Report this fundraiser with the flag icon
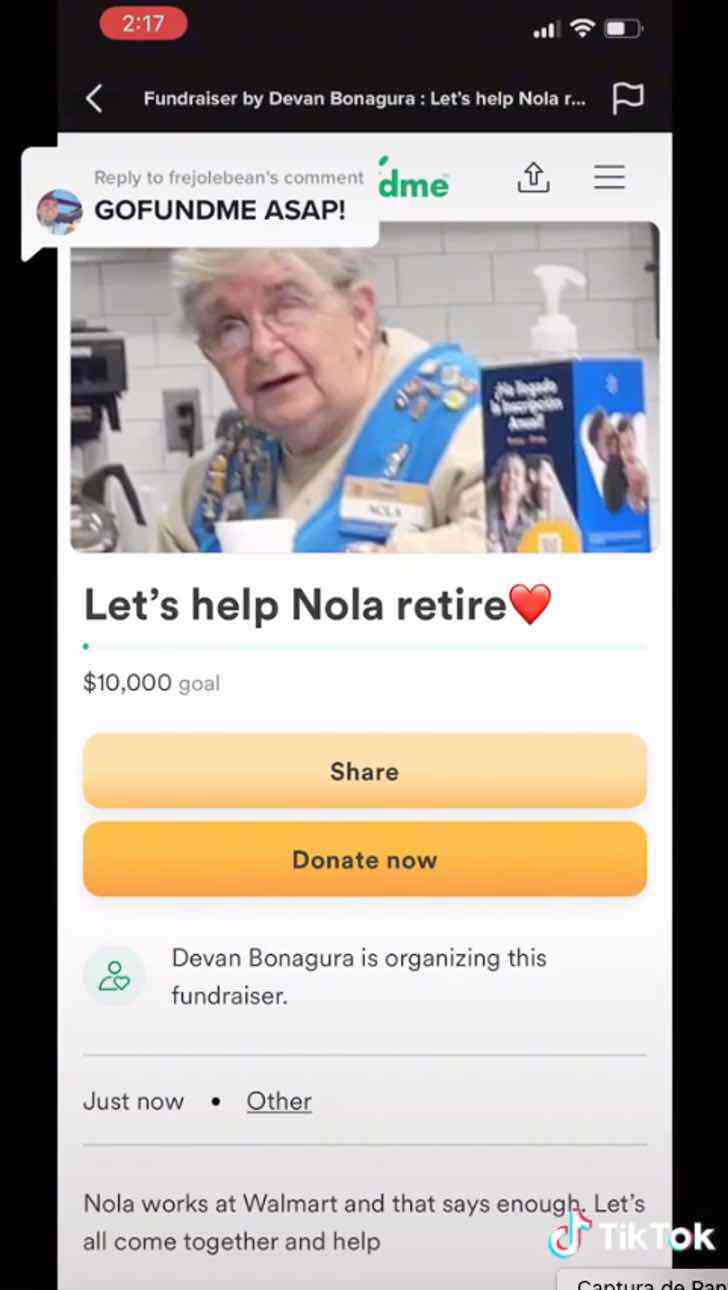Viewport: 728px width, 1290px height. click(x=627, y=98)
